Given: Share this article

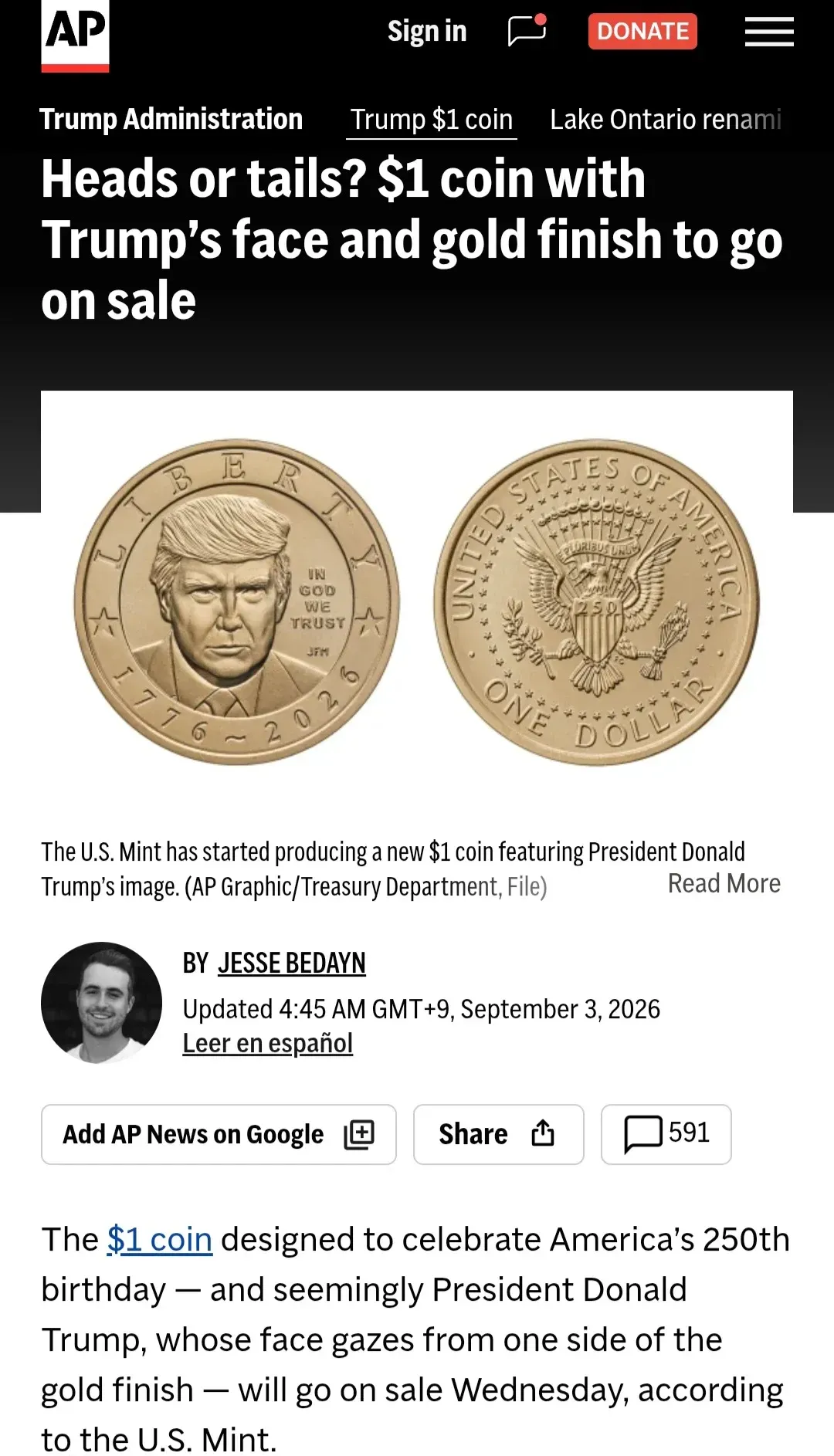Looking at the screenshot, I should click(499, 1134).
